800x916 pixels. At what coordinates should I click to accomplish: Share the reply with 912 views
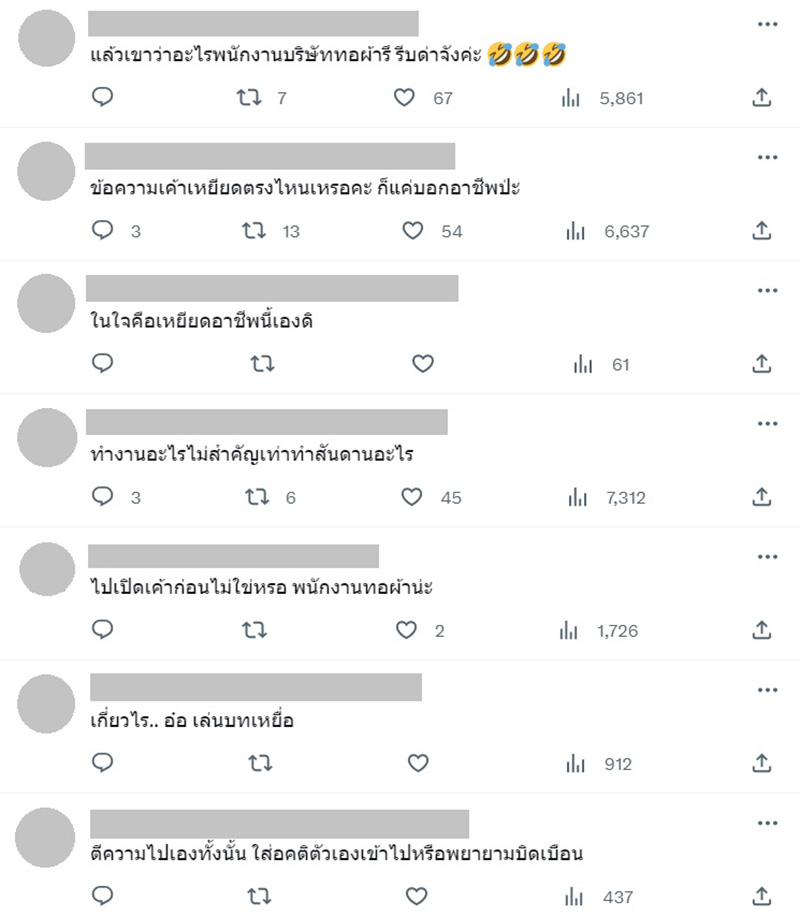[x=761, y=764]
